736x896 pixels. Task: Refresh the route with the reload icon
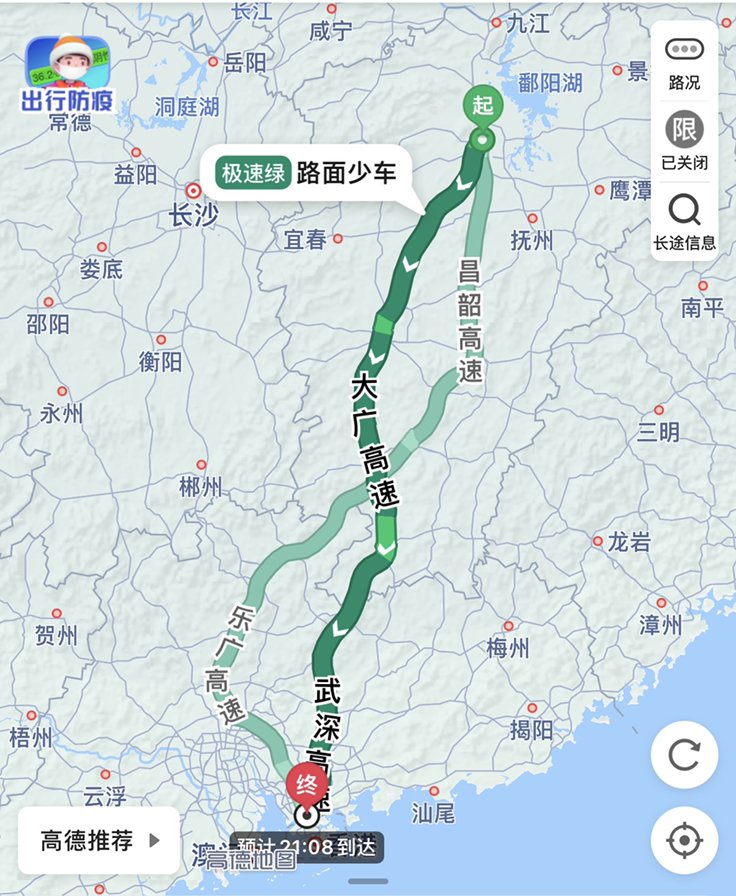pyautogui.click(x=684, y=757)
